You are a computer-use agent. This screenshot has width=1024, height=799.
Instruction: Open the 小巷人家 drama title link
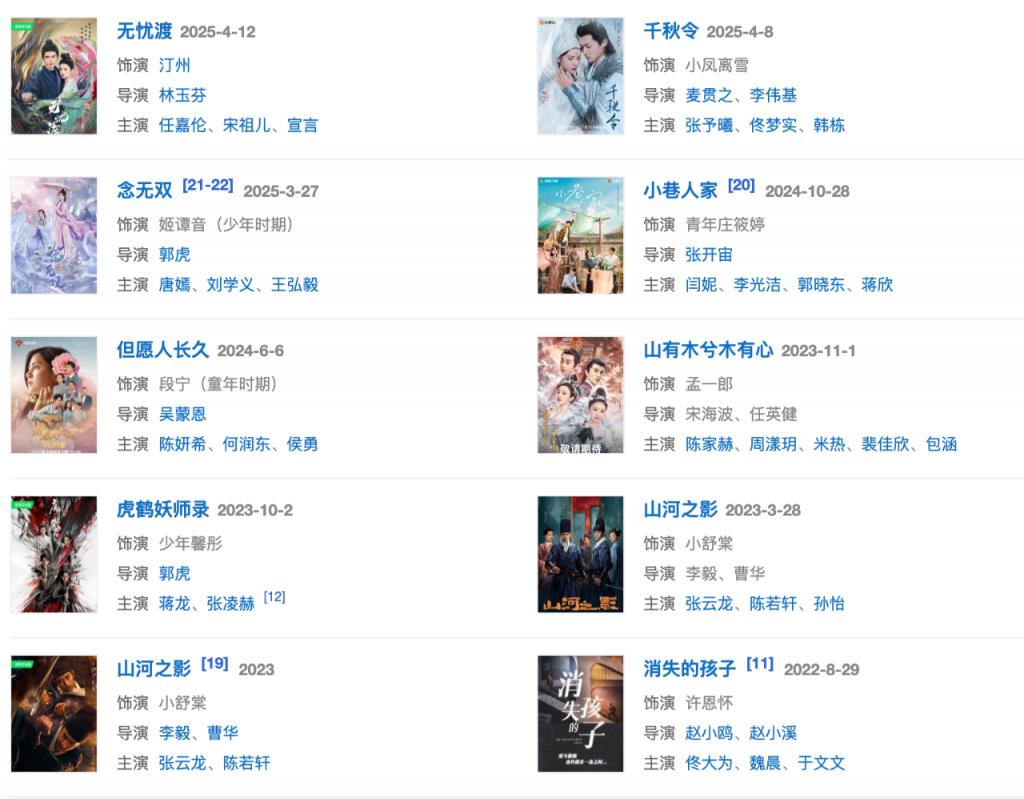[680, 190]
